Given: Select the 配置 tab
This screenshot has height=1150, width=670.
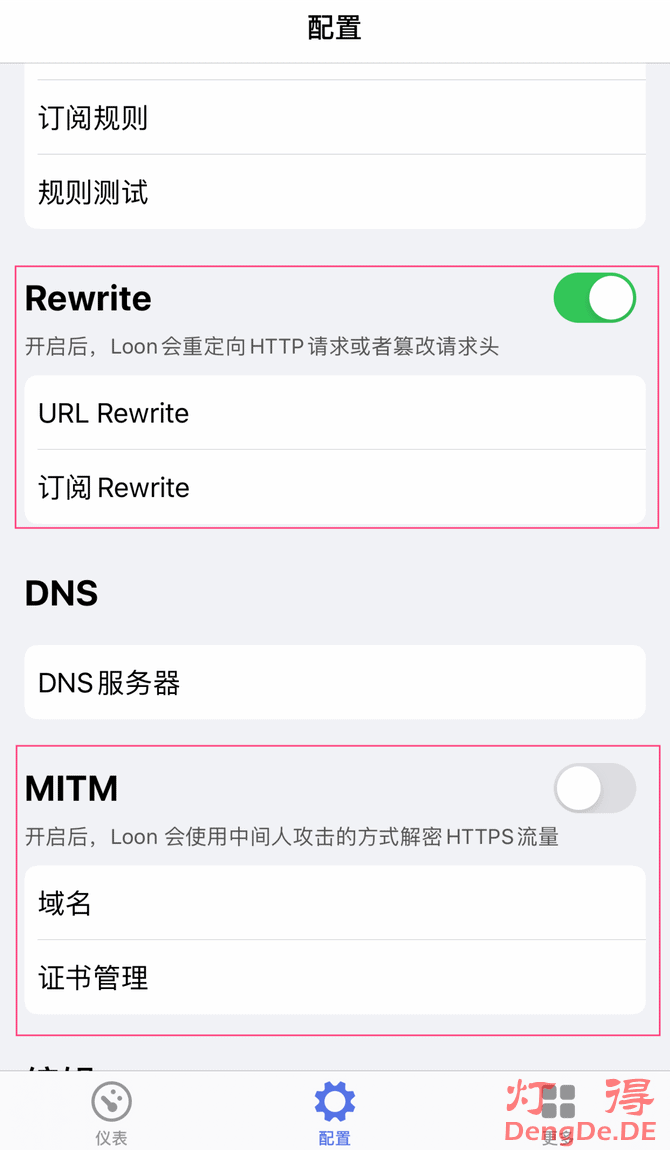Looking at the screenshot, I should (334, 1113).
